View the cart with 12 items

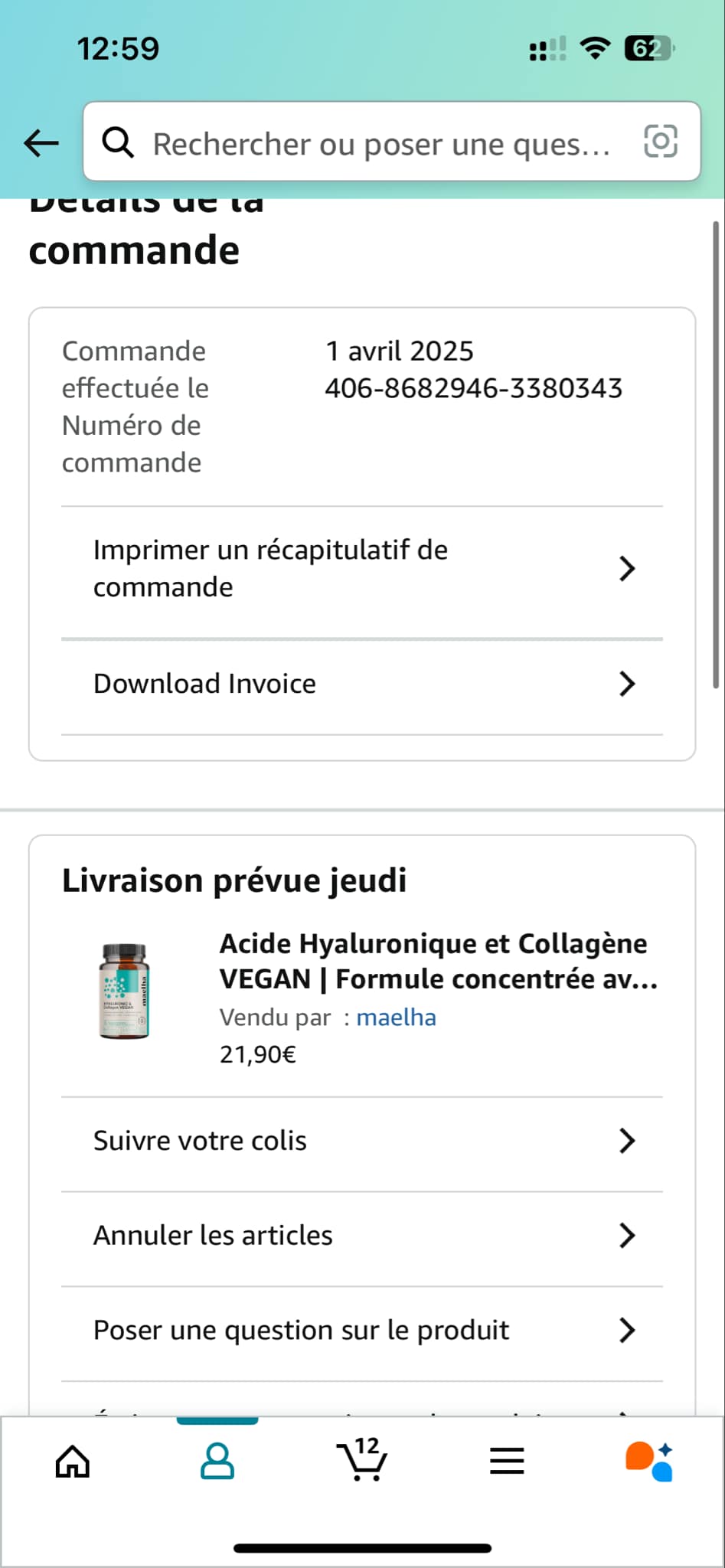(362, 1460)
